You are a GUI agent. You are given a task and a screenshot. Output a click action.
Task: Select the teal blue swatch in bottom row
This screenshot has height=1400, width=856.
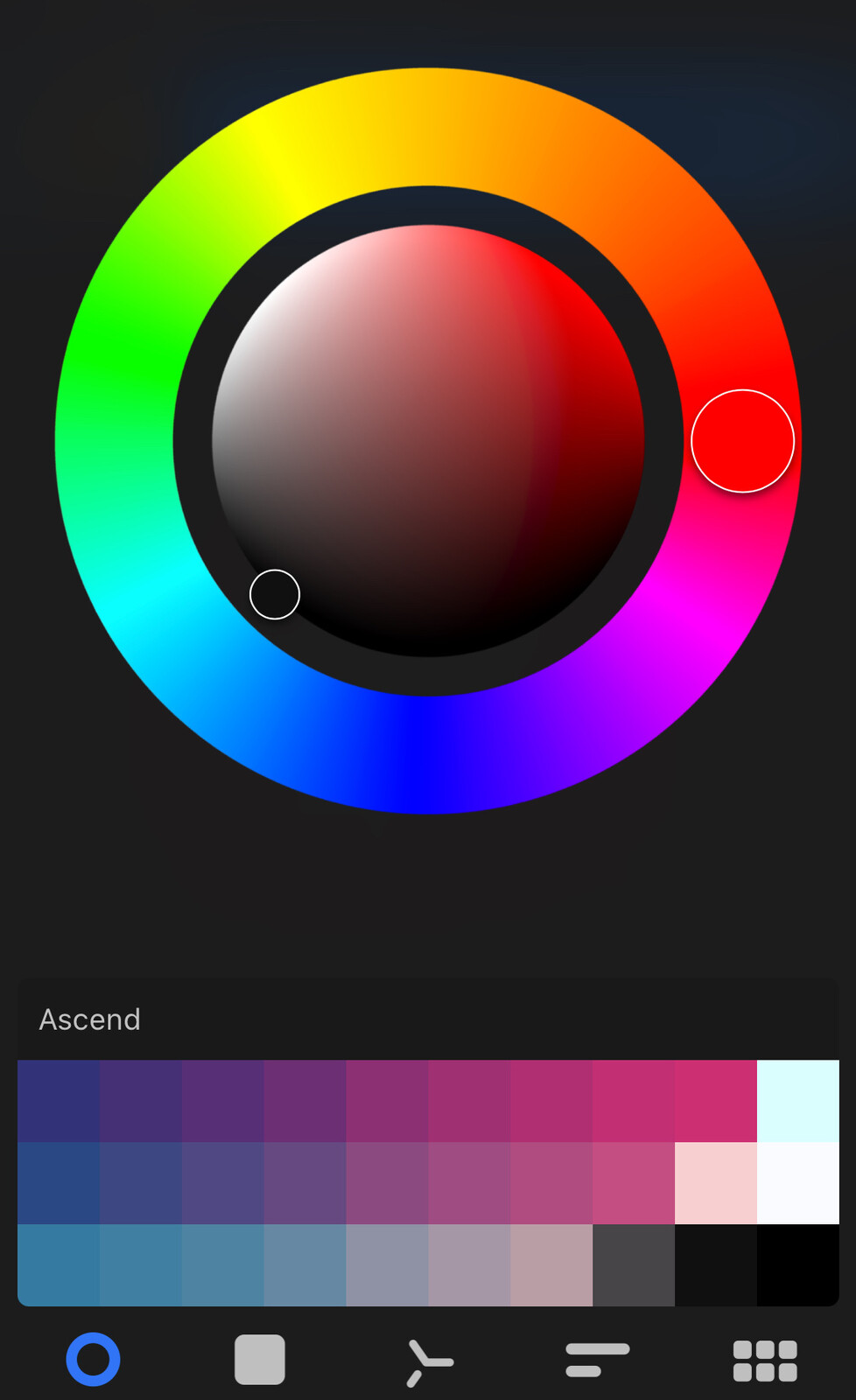pyautogui.click(x=59, y=1265)
